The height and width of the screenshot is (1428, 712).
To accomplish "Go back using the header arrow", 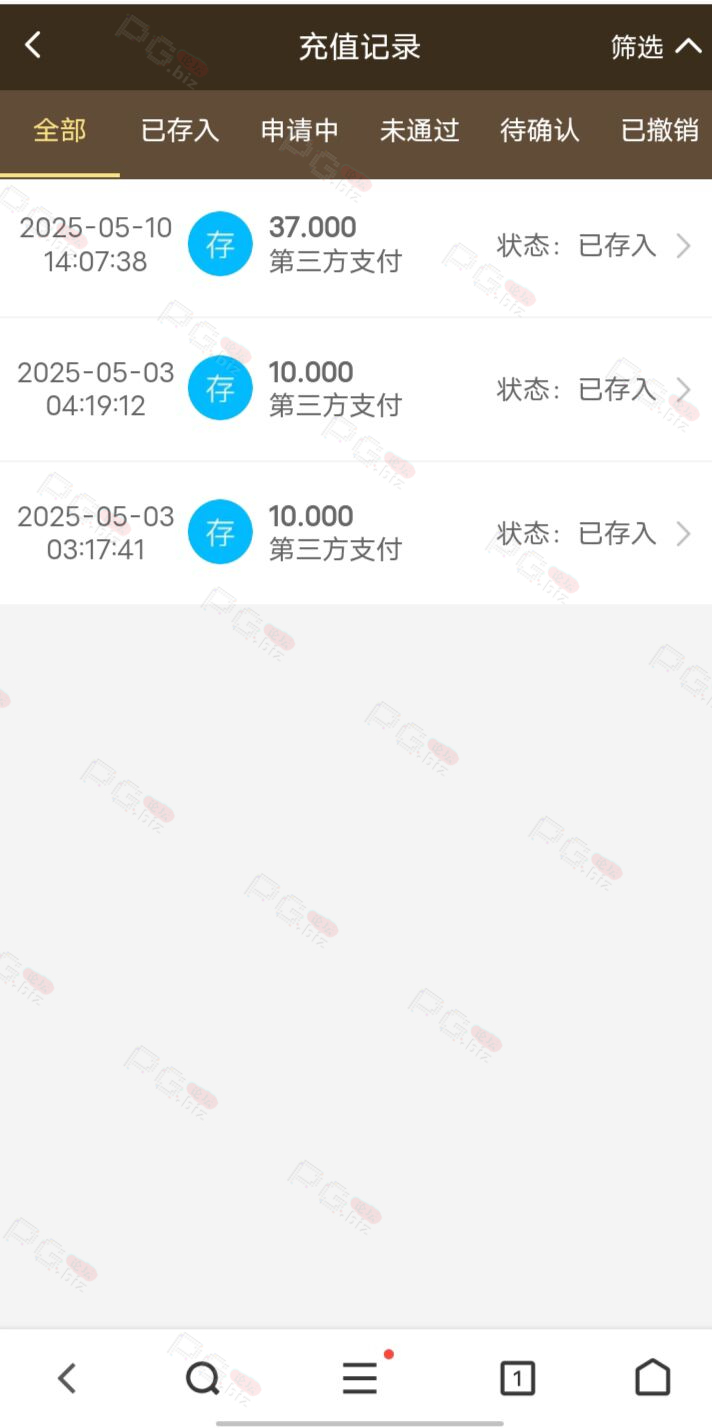I will click(33, 45).
